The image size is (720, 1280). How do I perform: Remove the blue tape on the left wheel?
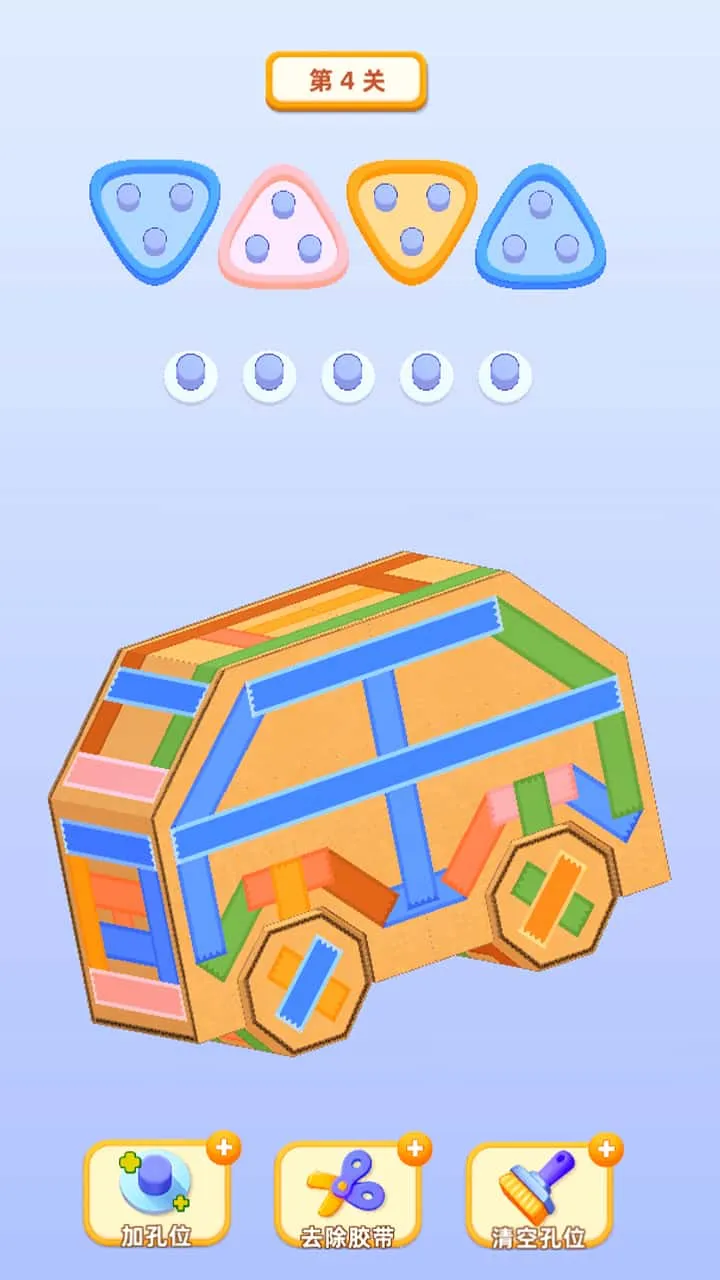(311, 981)
